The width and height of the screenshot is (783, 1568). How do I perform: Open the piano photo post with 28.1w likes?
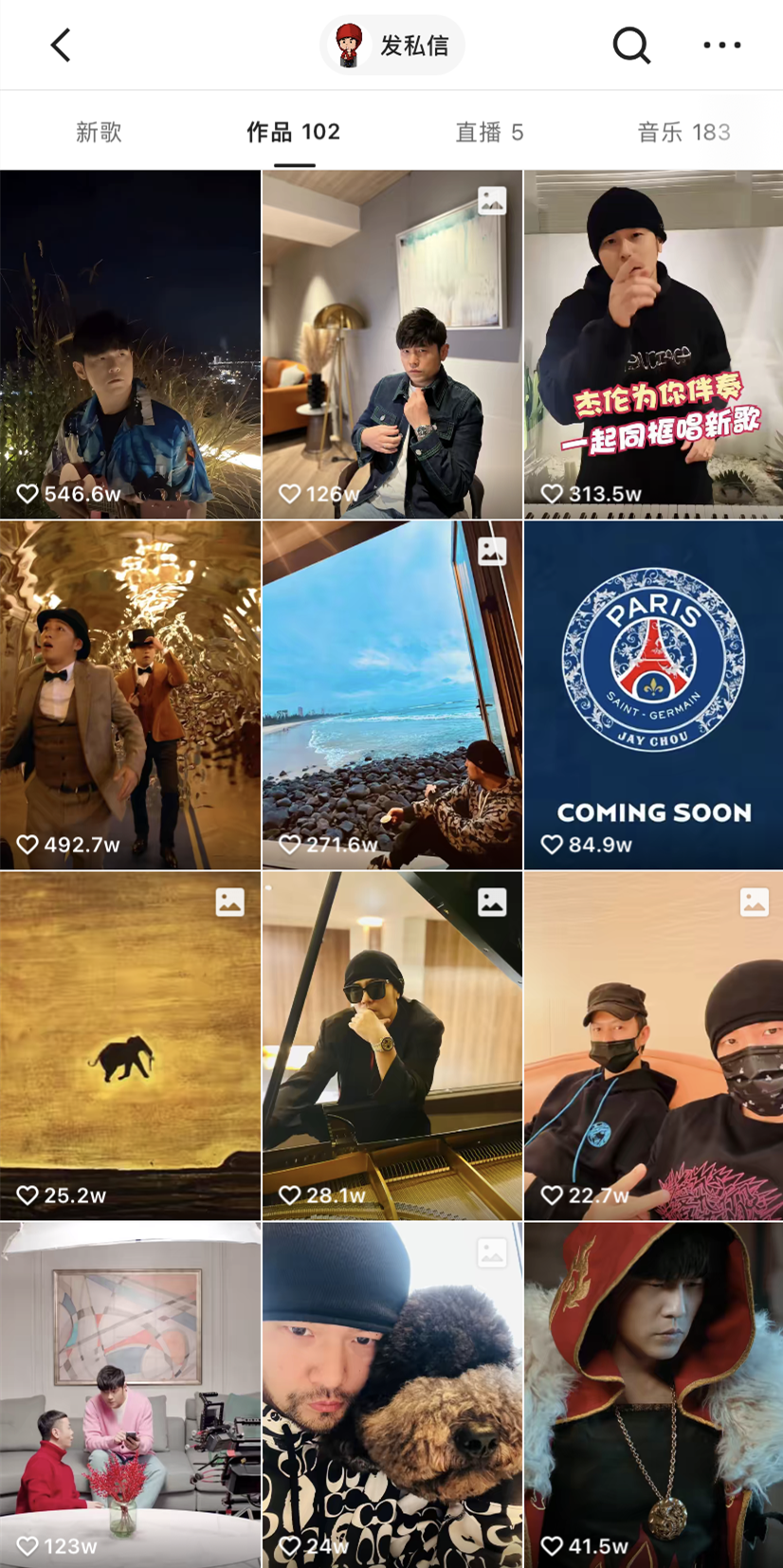pos(391,1046)
